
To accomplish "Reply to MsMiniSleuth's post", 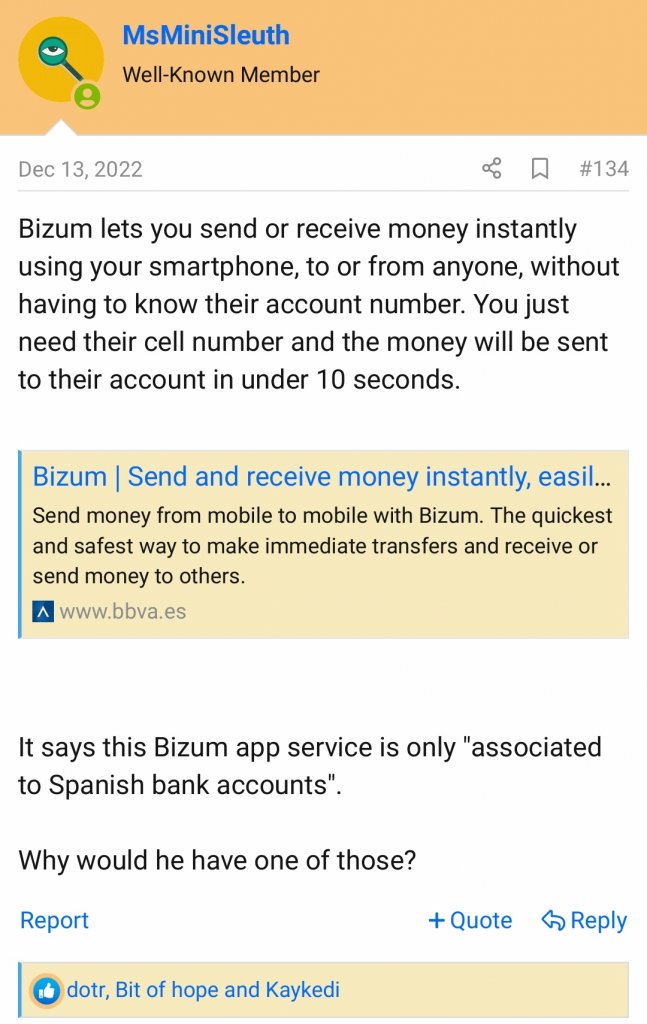I will [584, 920].
